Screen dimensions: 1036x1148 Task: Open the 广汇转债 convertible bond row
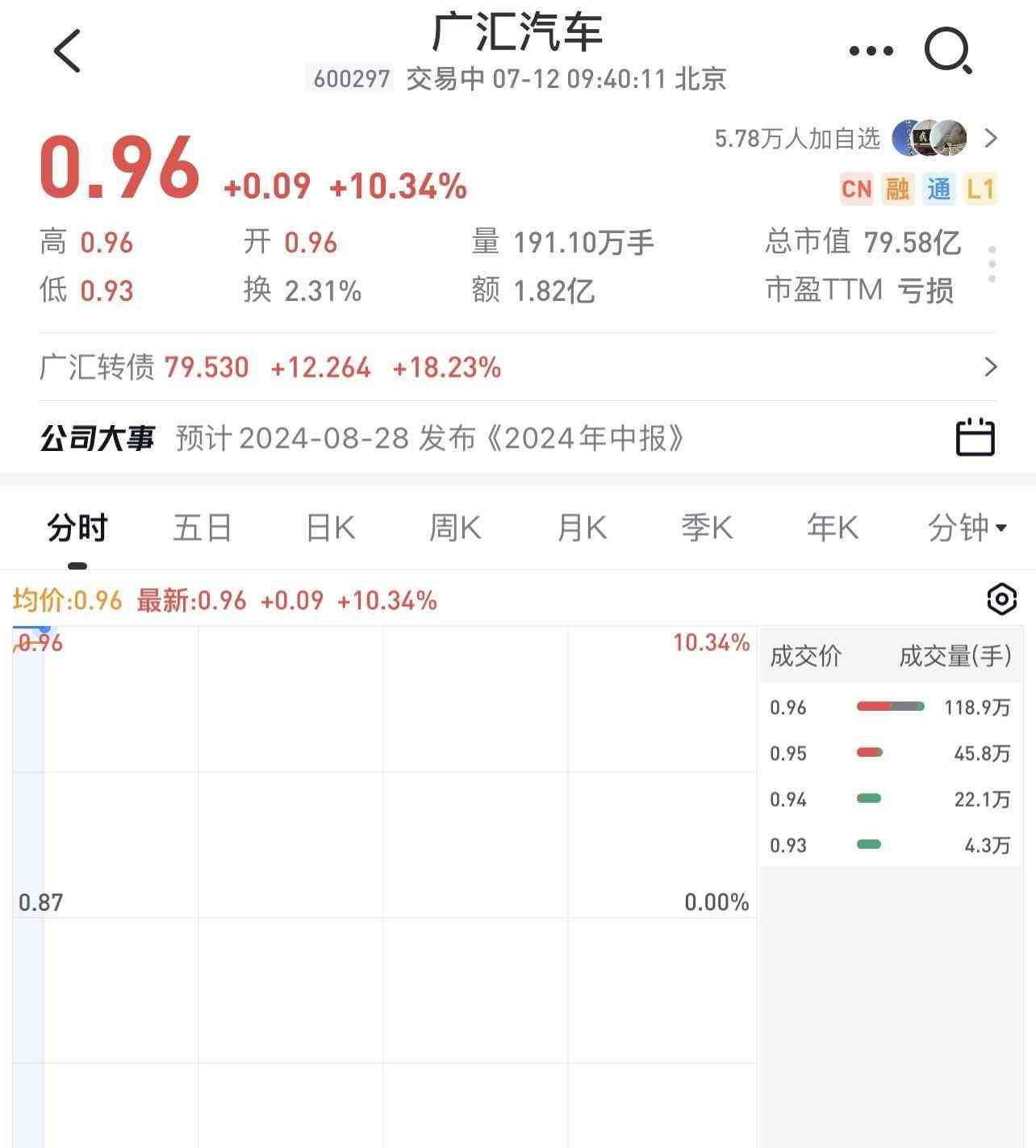(x=516, y=368)
